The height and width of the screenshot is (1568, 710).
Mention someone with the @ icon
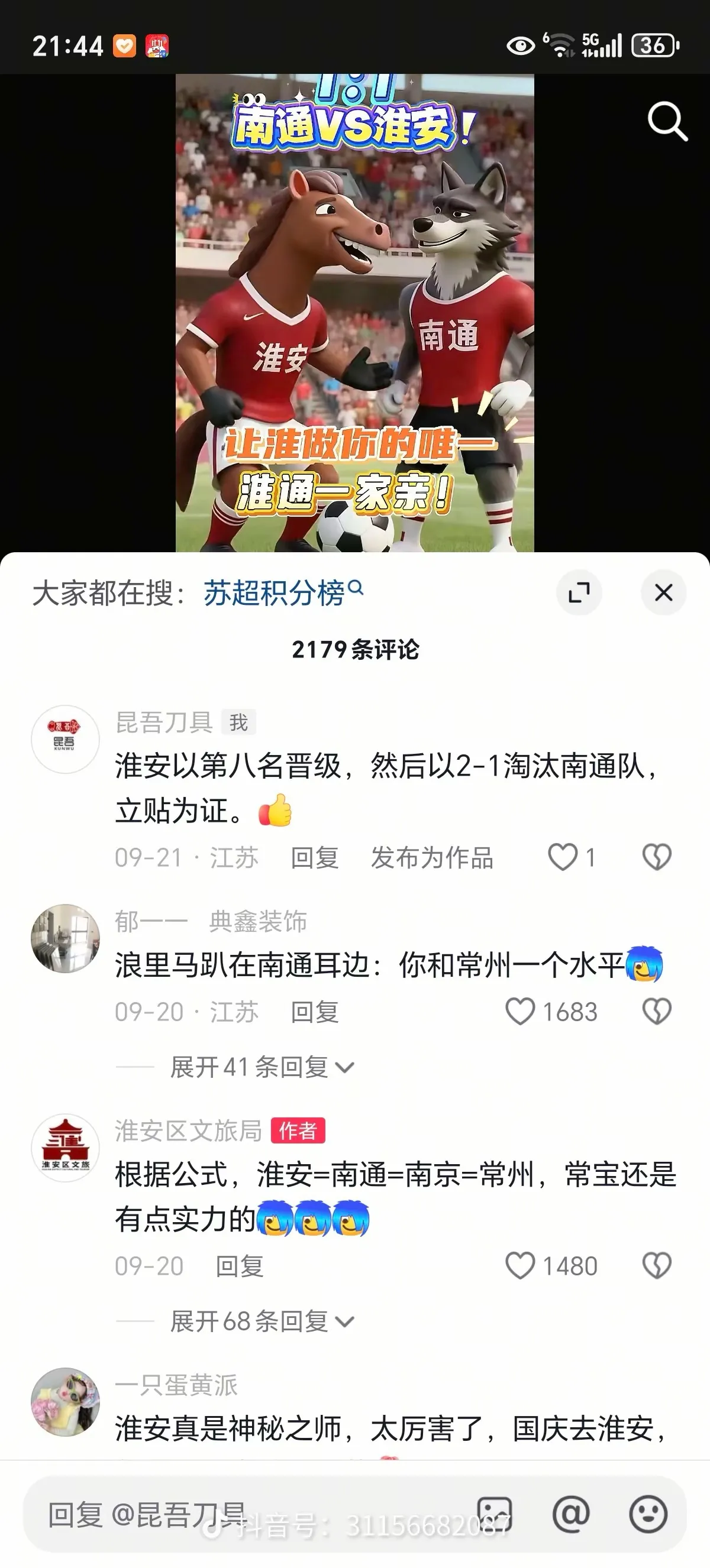click(571, 1514)
